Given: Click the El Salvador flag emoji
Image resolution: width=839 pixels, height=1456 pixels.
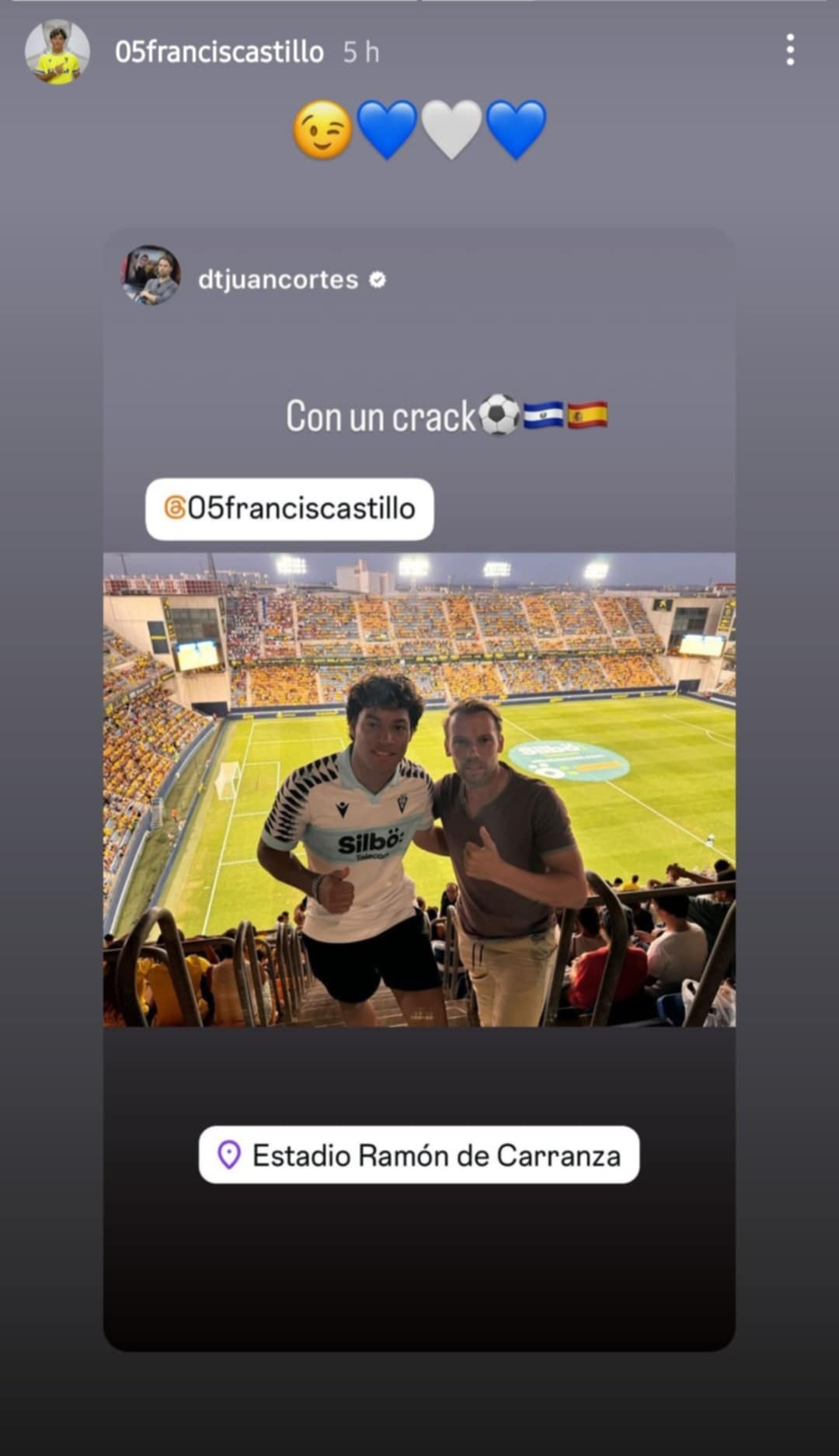Looking at the screenshot, I should click(x=544, y=415).
